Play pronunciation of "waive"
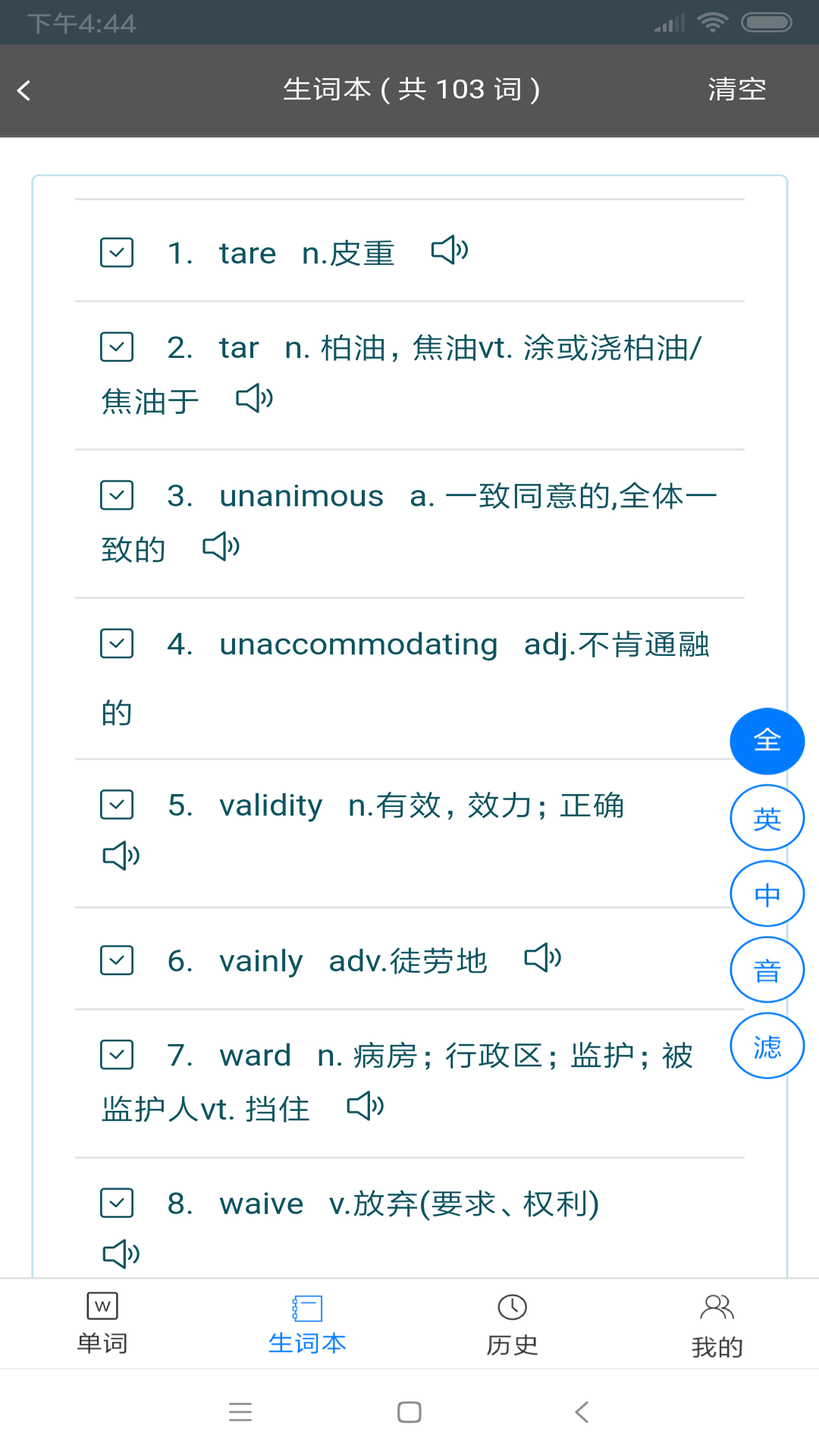 click(120, 1253)
